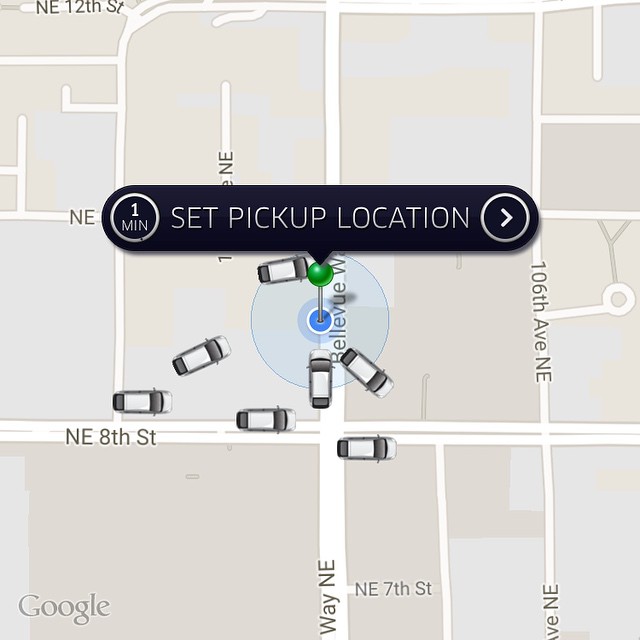The image size is (640, 640).
Task: Tap the Set Pickup Location button
Action: (320, 218)
